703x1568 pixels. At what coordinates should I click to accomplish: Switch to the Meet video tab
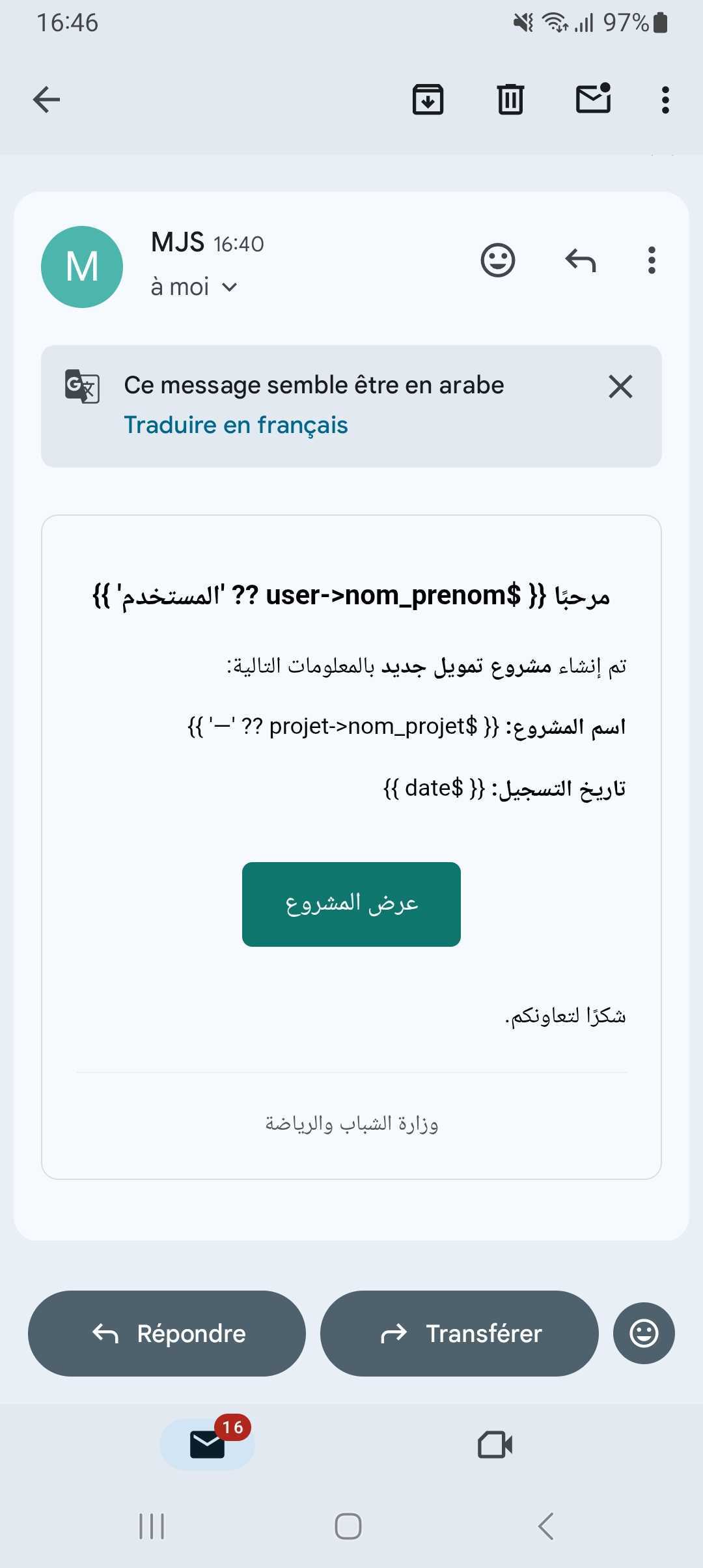tap(495, 1445)
